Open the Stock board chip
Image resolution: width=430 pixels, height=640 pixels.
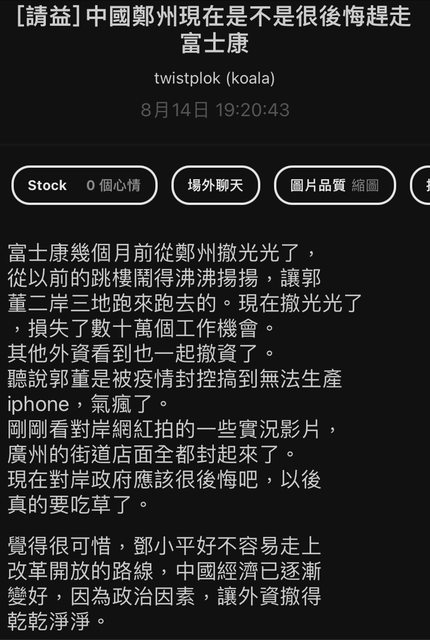(84, 185)
